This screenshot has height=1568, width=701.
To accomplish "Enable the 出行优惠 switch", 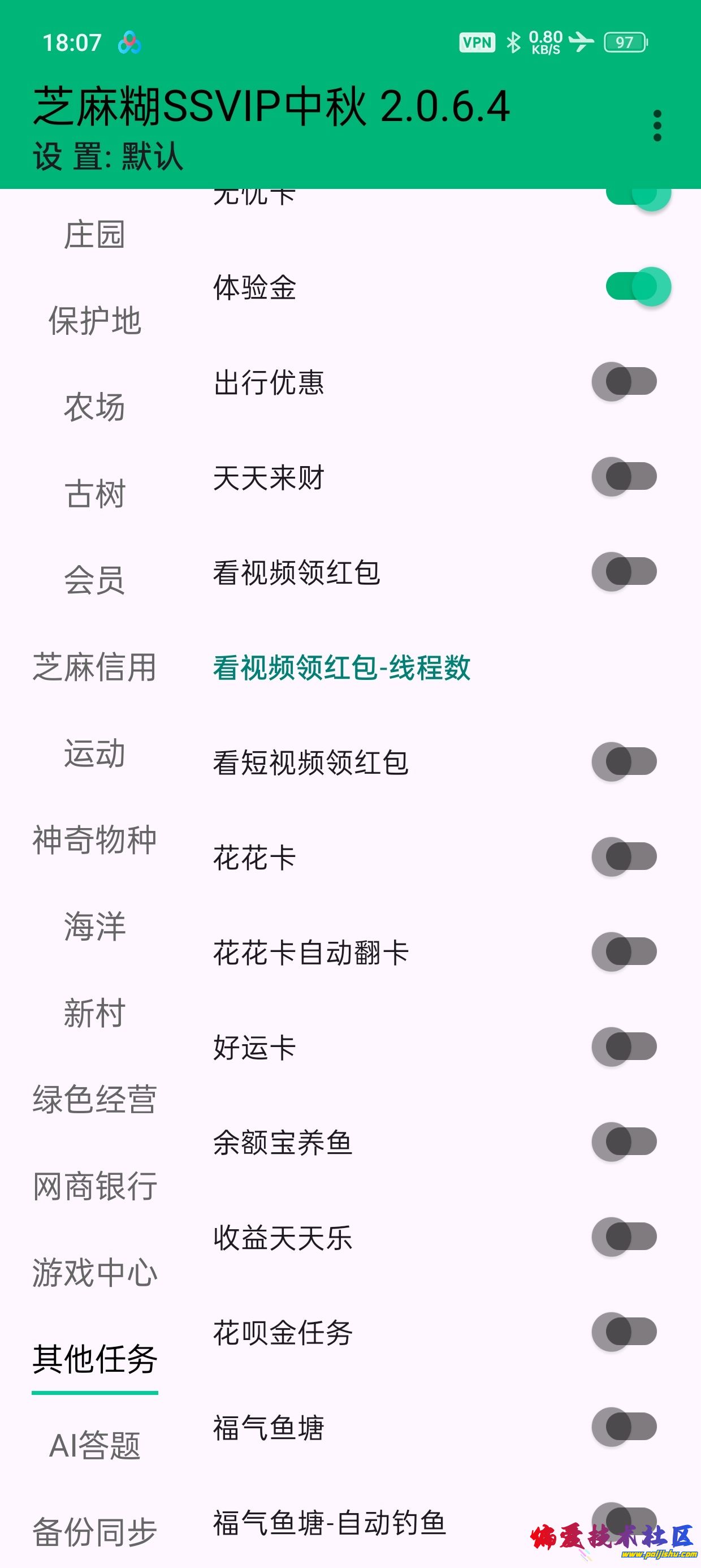I will tap(625, 382).
